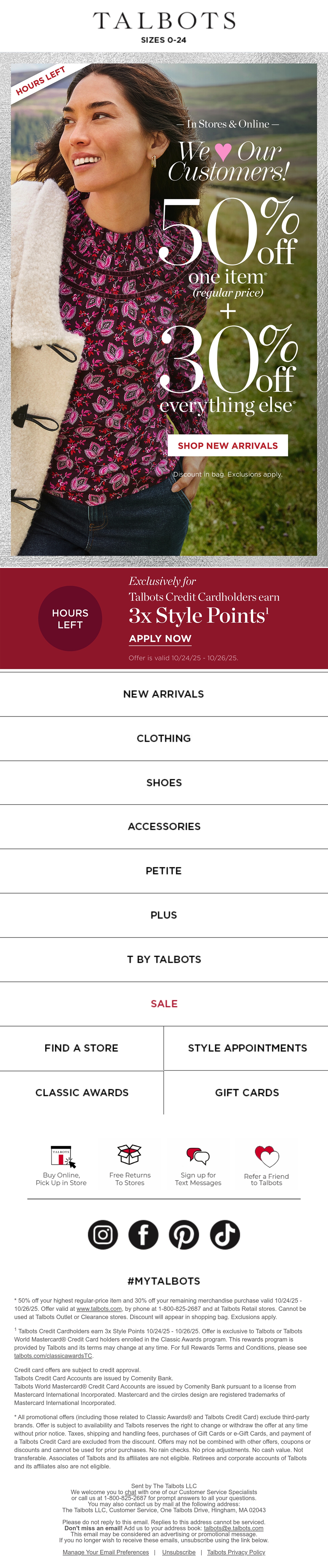
Task: Open the New Arrivals category
Action: [x=164, y=694]
